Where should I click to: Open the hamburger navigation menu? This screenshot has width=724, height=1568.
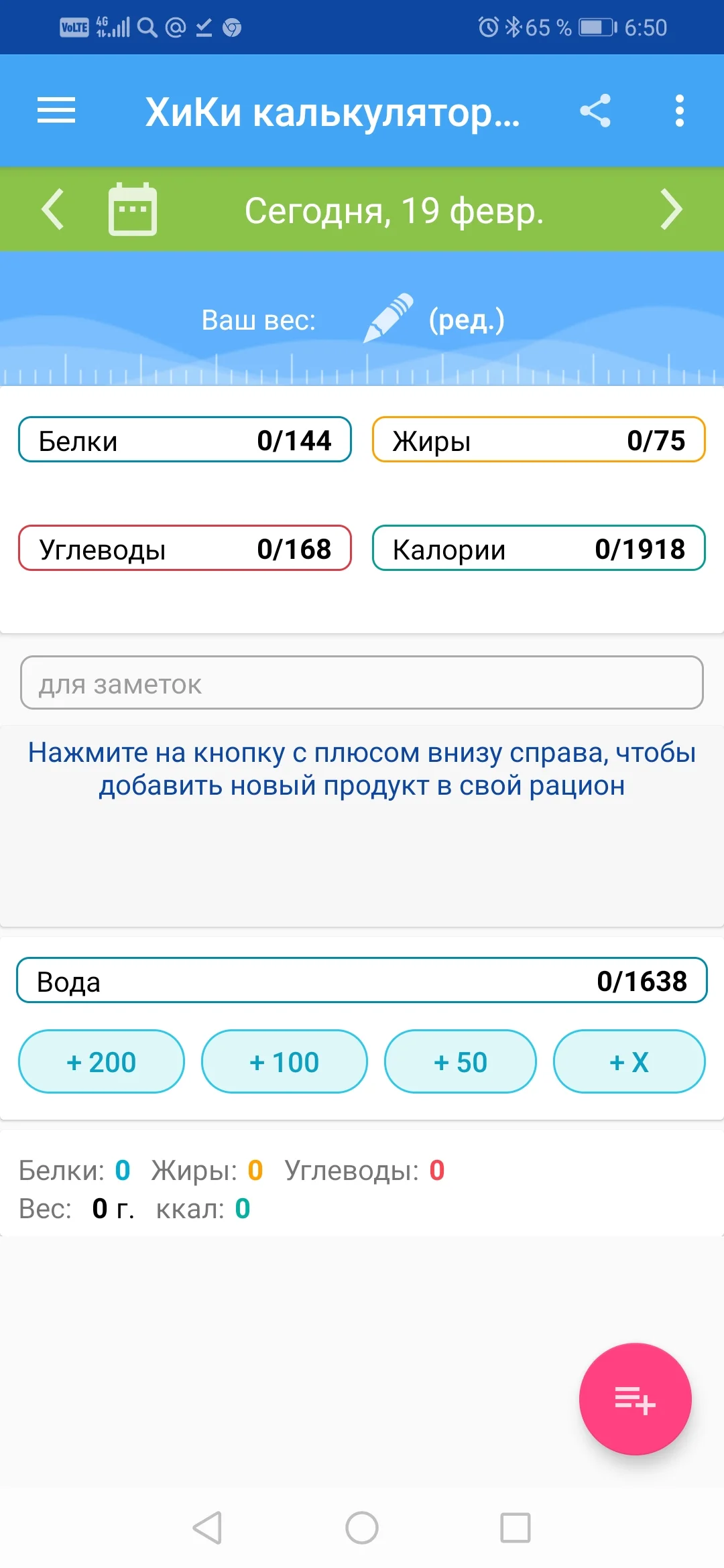coord(56,110)
